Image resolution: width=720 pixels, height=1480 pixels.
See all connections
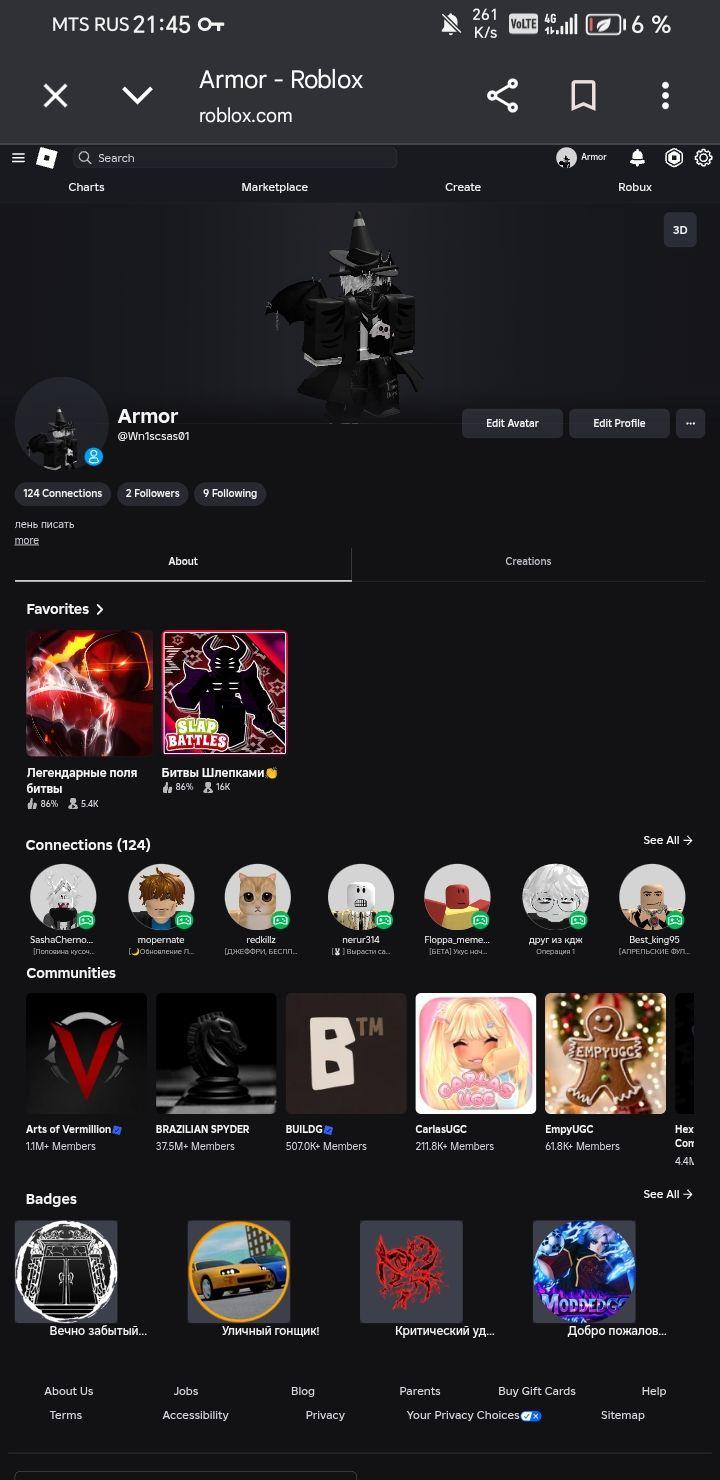pyautogui.click(x=667, y=840)
